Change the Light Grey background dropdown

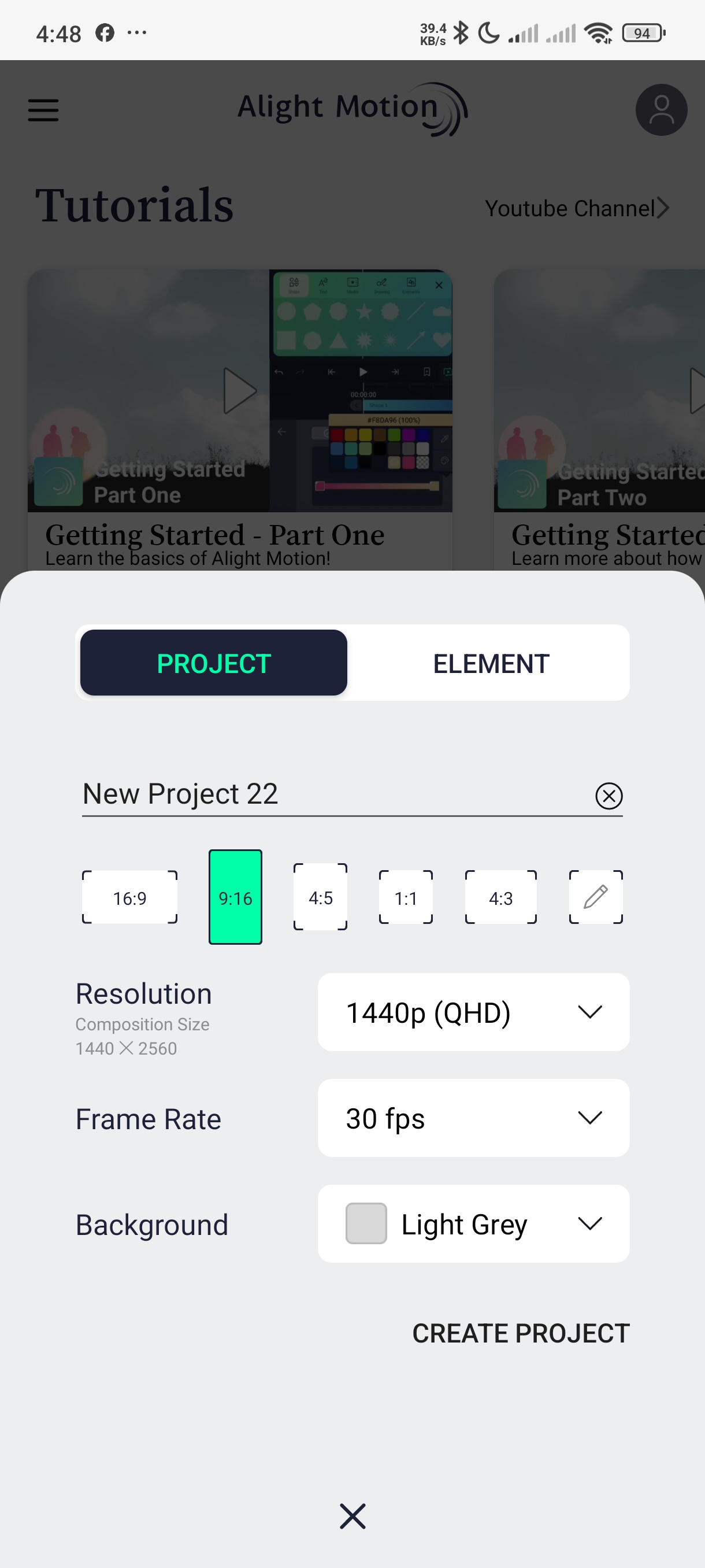tap(473, 1223)
